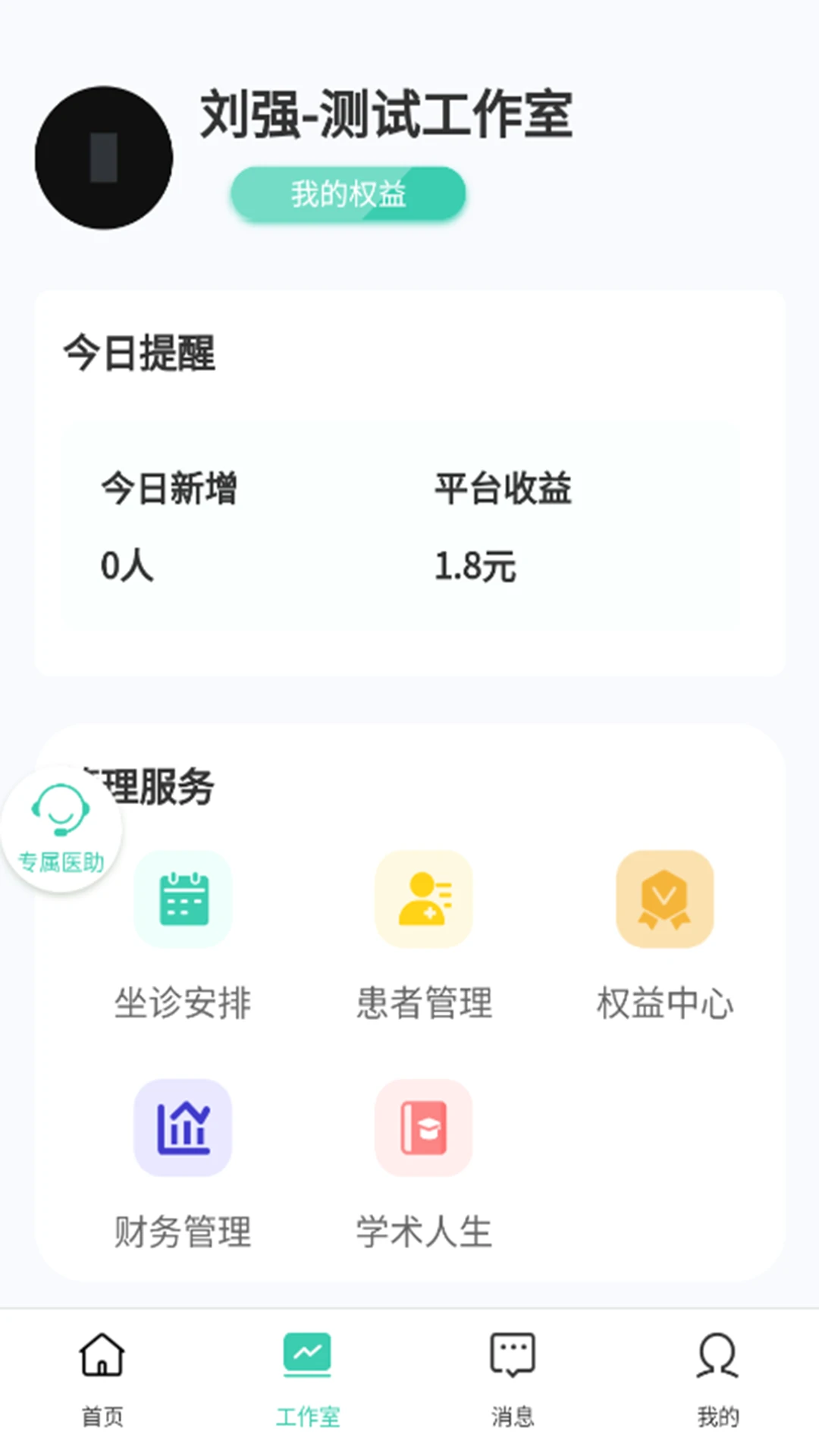This screenshot has width=819, height=1456.
Task: Open the 权益中心 badge icon
Action: (665, 899)
